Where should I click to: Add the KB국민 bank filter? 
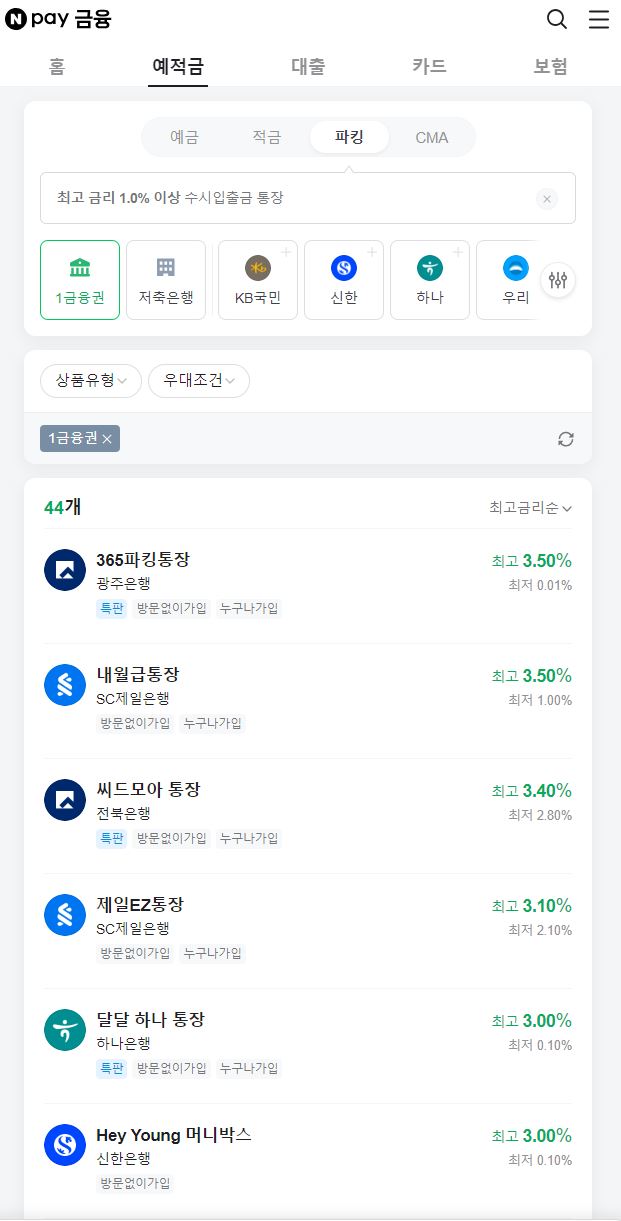click(258, 280)
